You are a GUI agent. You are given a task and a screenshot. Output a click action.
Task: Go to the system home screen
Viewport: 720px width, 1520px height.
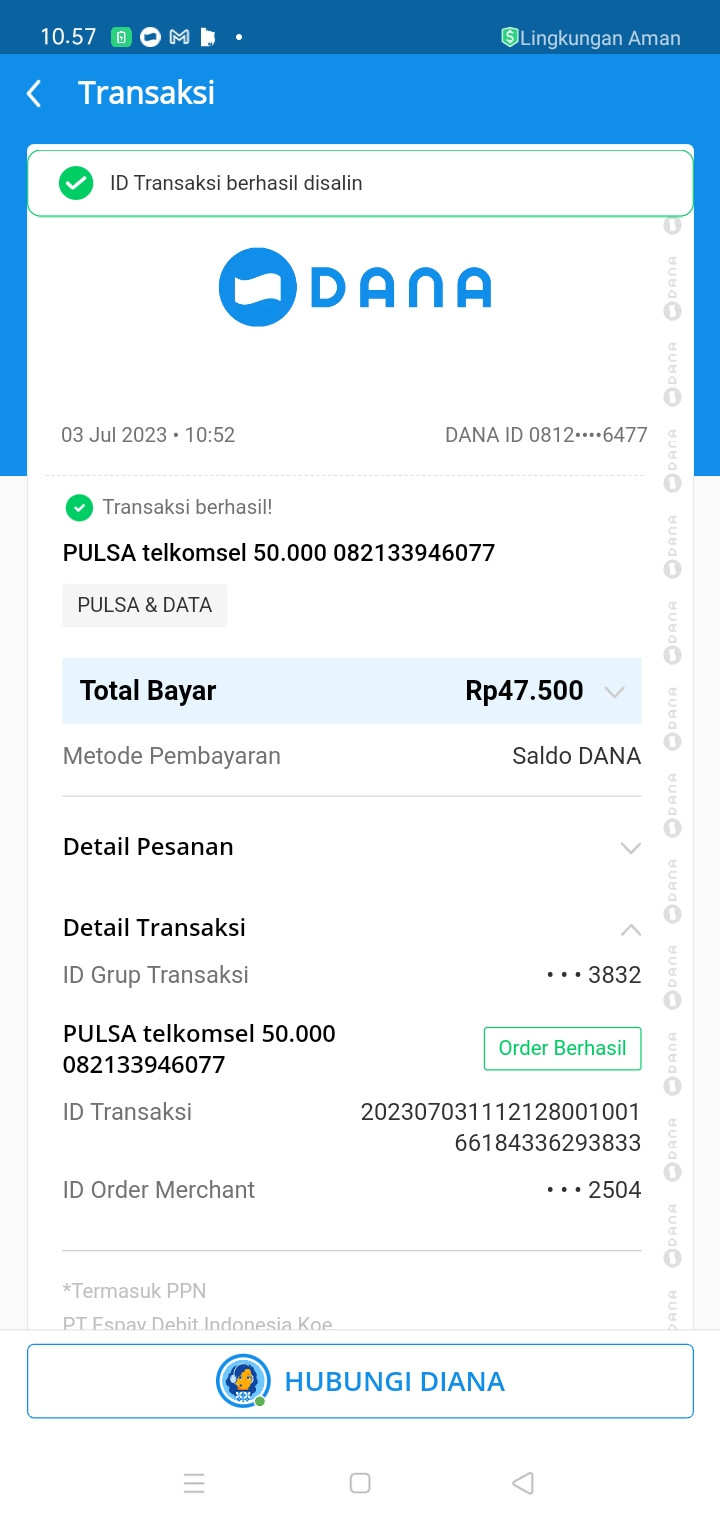click(x=360, y=1483)
